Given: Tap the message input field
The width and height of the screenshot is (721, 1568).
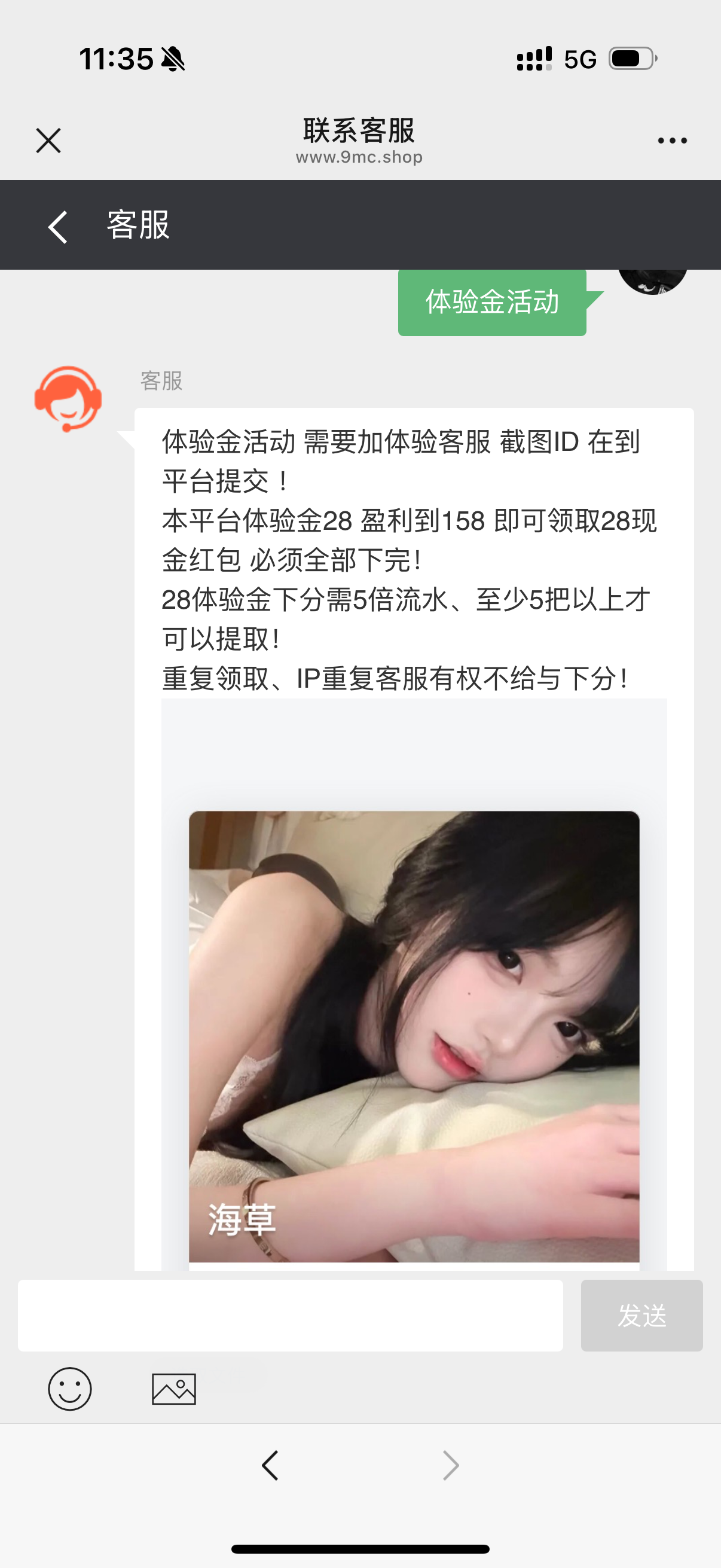Looking at the screenshot, I should tap(289, 1315).
